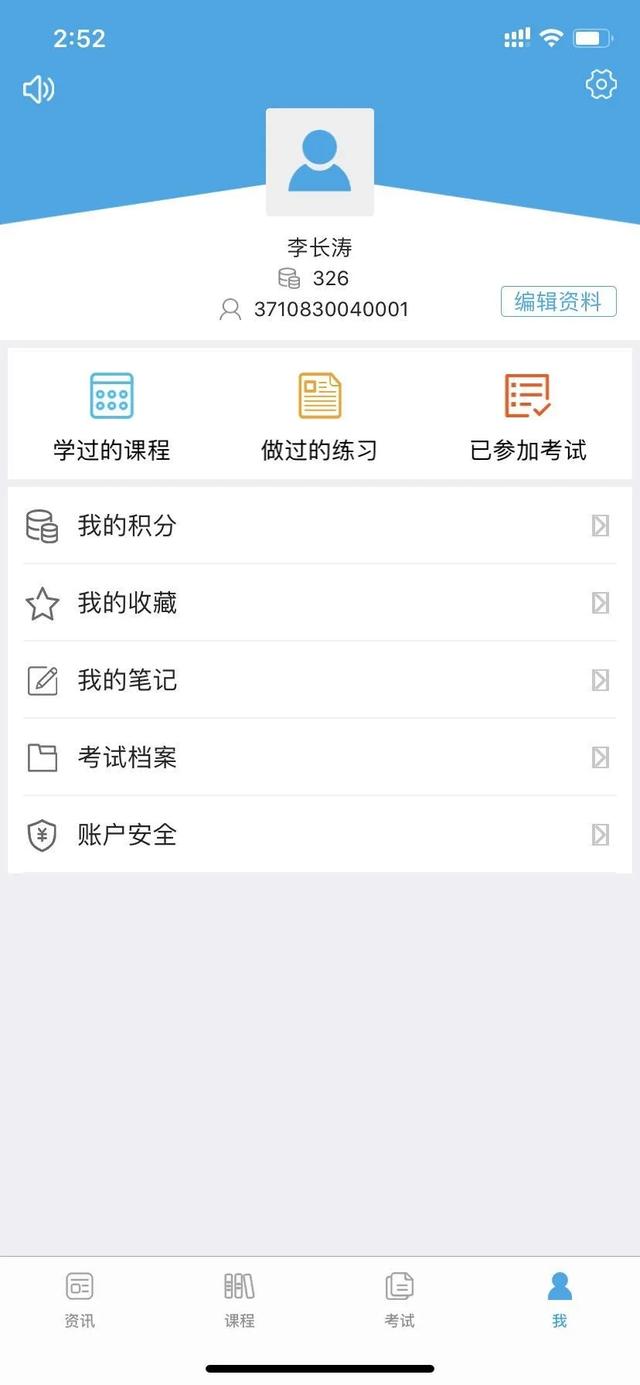Open 学过的课程 studied courses
This screenshot has width=640, height=1385.
(x=112, y=416)
